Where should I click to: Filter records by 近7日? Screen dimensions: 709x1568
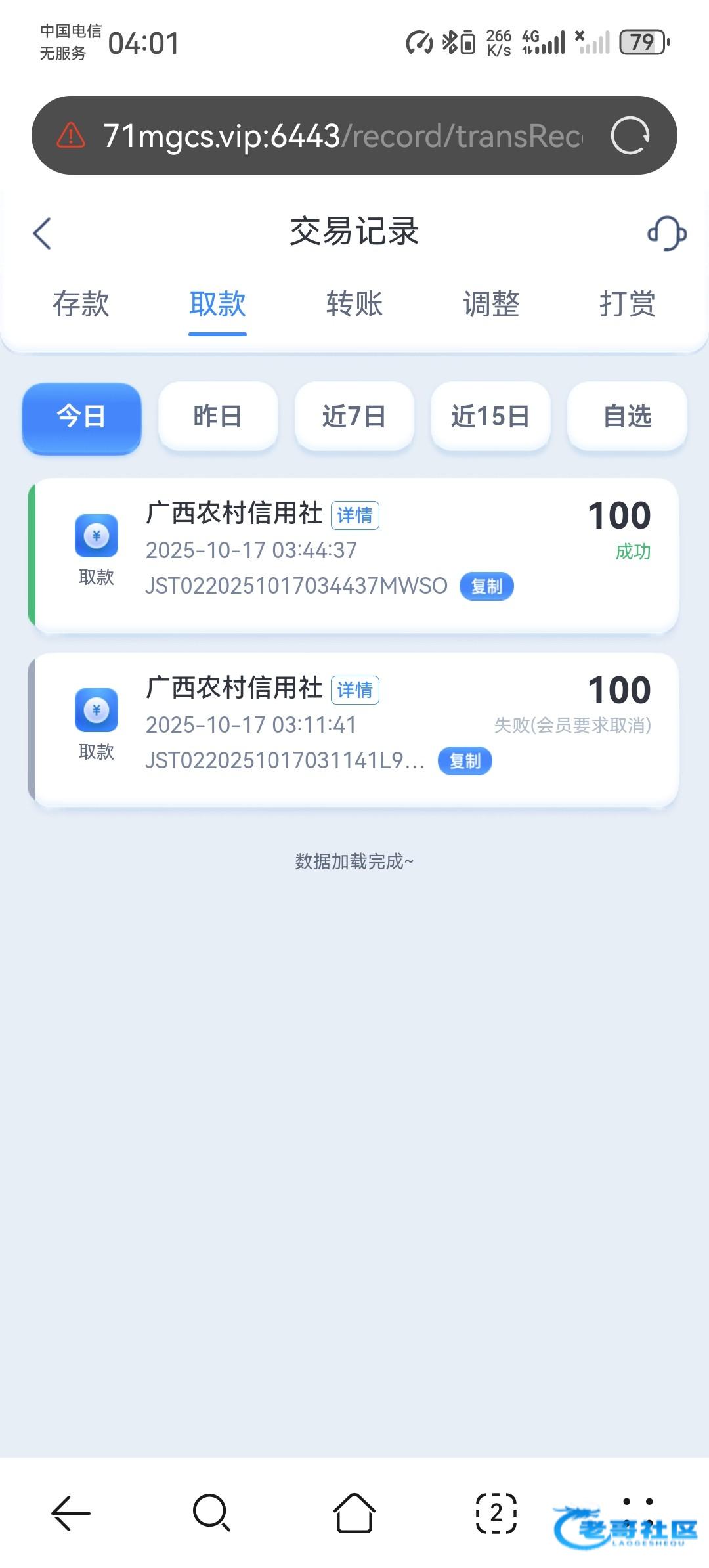[354, 417]
